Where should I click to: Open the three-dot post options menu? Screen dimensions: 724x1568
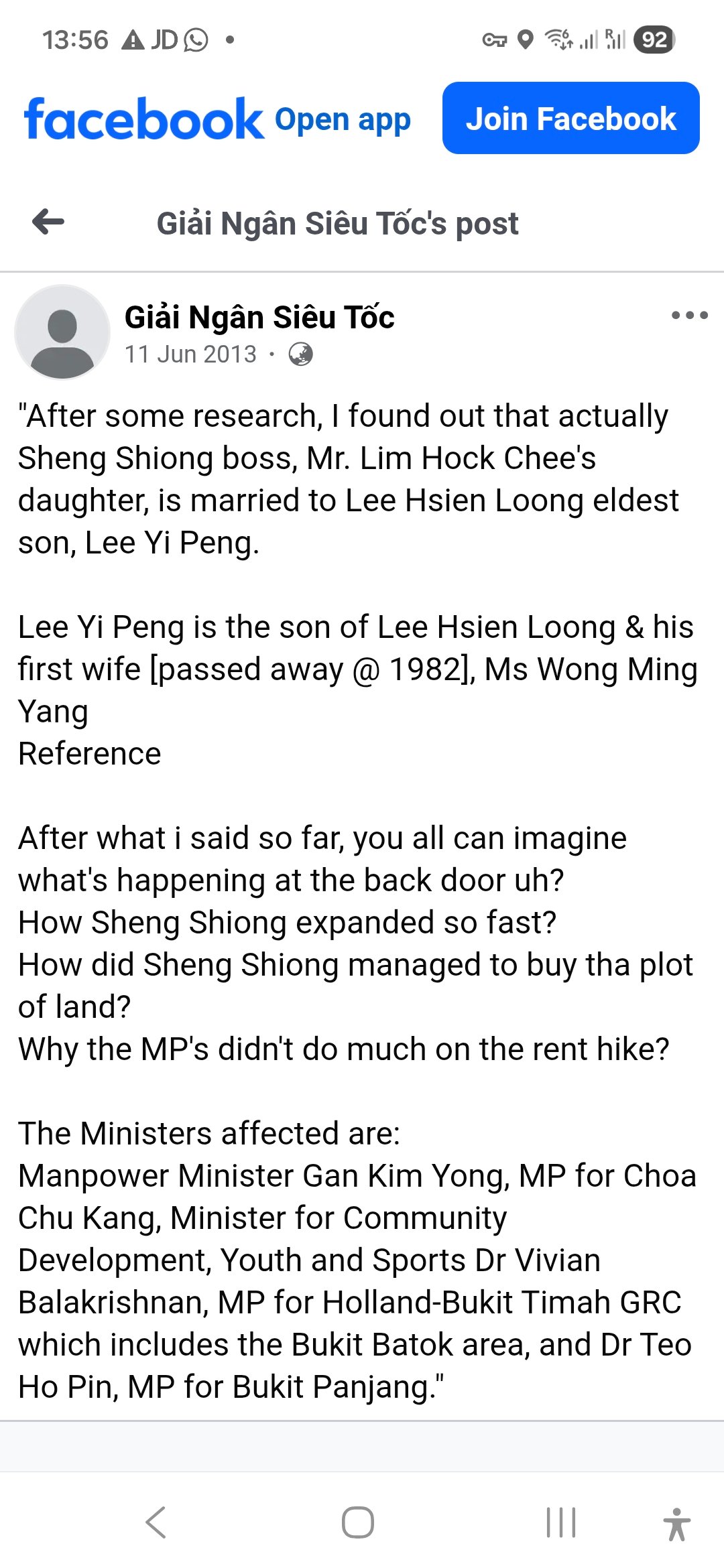(689, 315)
